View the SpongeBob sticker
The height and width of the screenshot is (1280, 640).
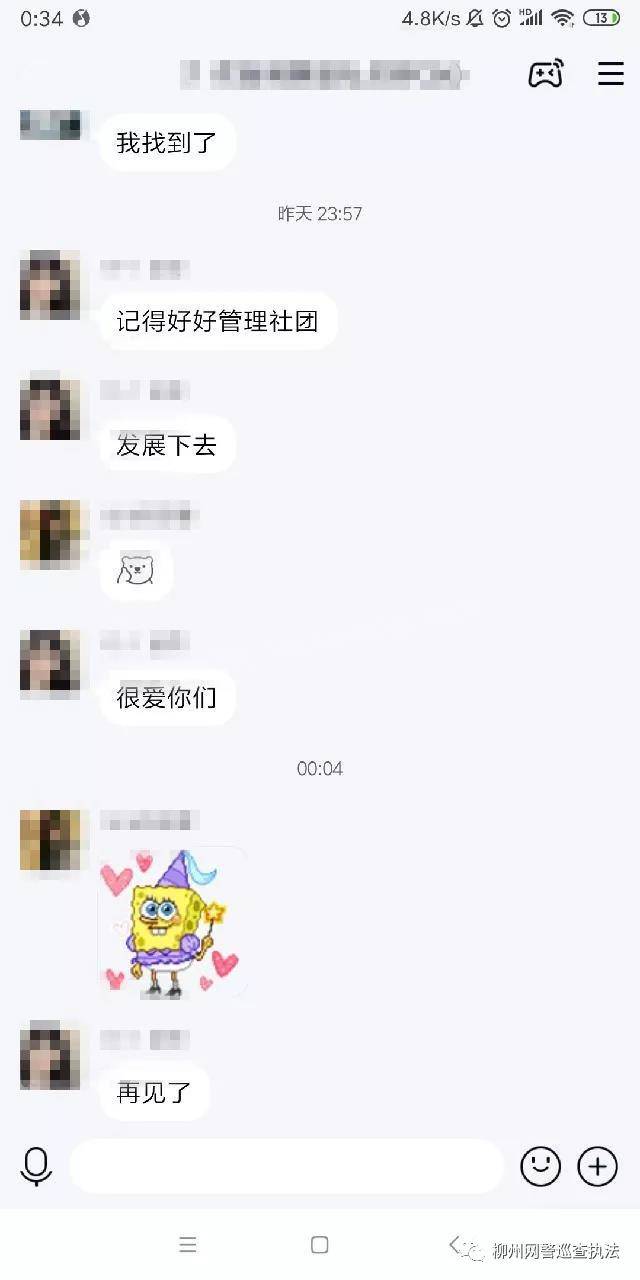172,923
